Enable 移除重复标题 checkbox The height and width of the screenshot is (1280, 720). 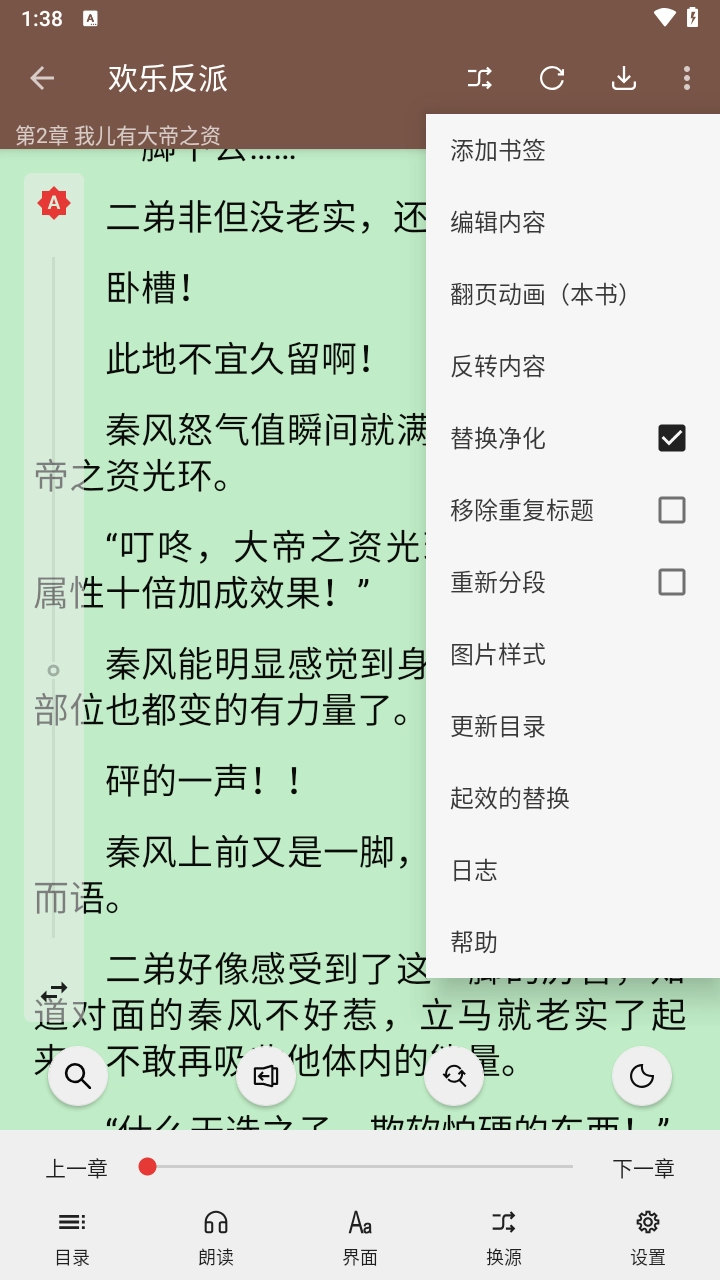coord(670,510)
